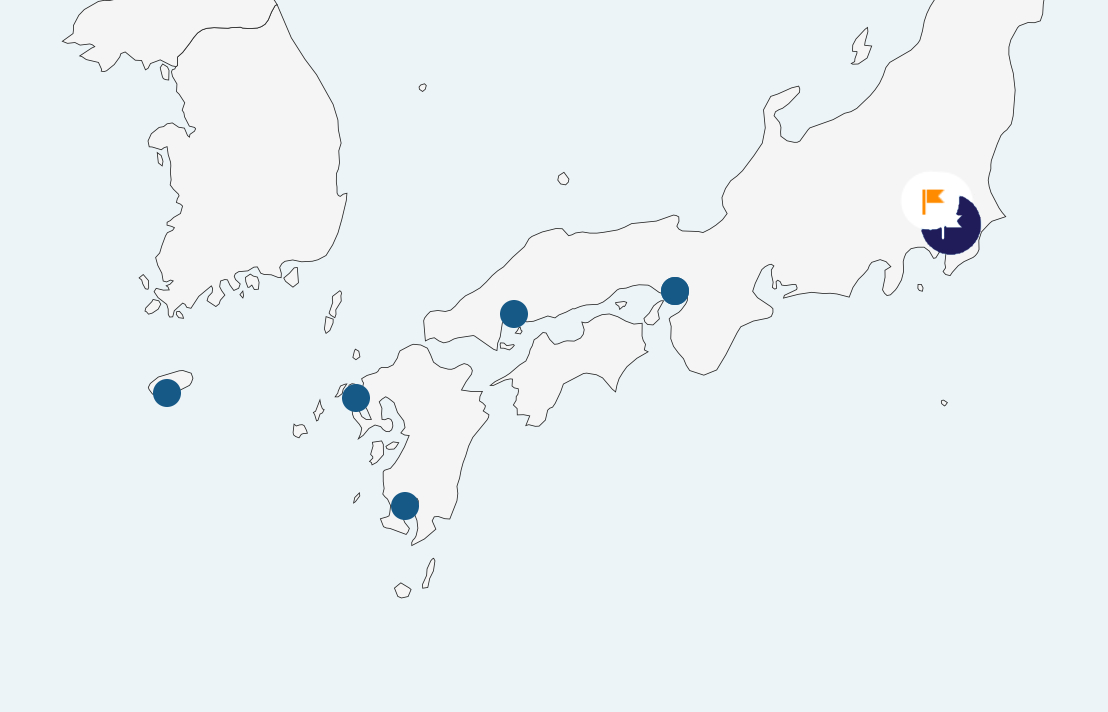Select the marker at Osaka Bay
The image size is (1108, 712).
tap(675, 291)
